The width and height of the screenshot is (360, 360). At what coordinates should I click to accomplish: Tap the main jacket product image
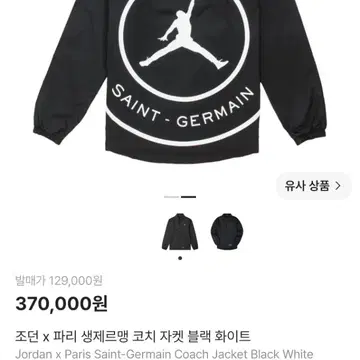click(x=180, y=82)
